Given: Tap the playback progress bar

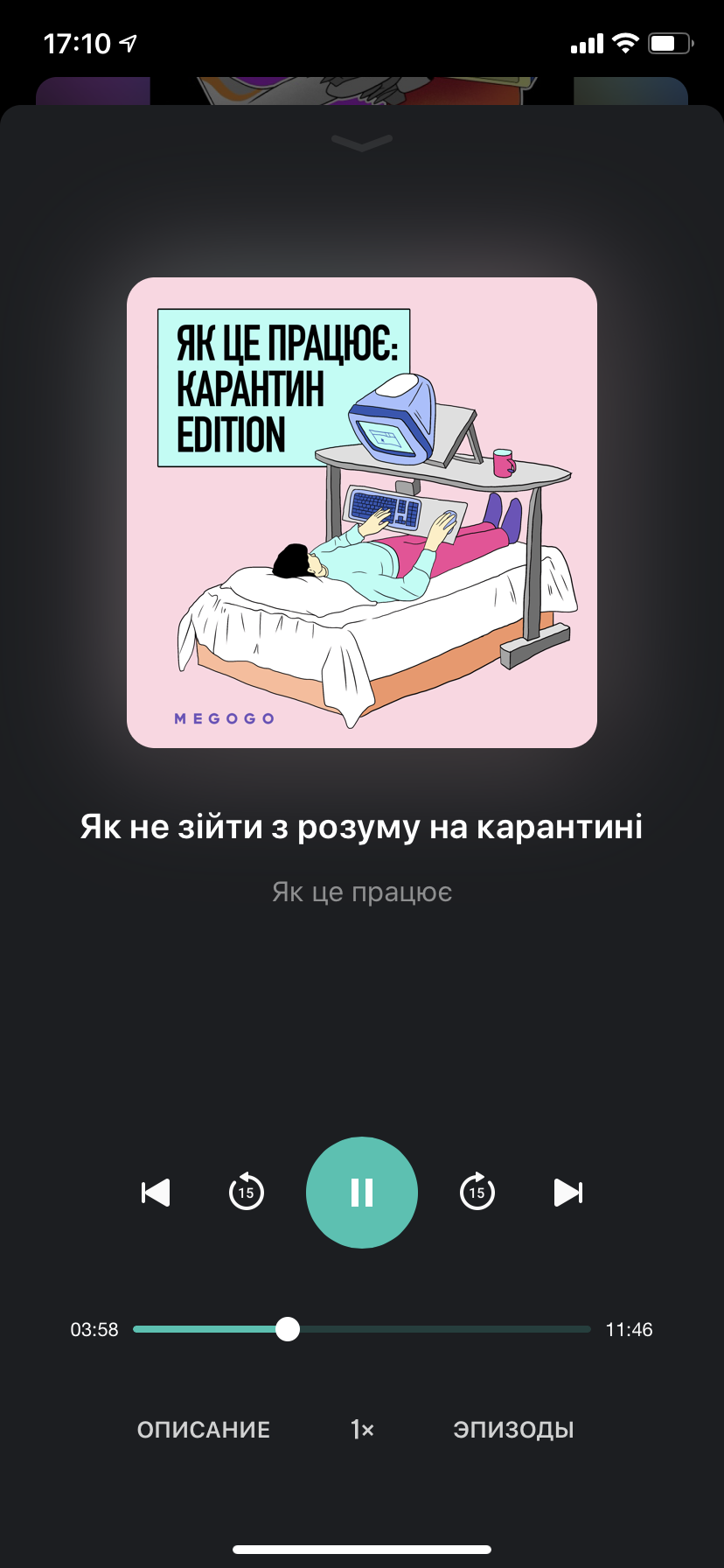Looking at the screenshot, I should [x=437, y=1329].
